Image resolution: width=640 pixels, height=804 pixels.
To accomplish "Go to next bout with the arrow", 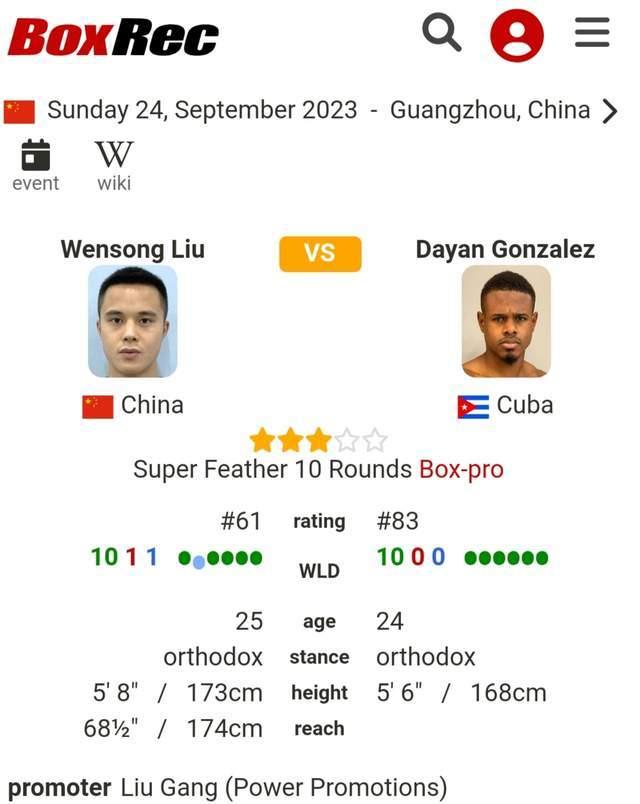I will [x=610, y=111].
